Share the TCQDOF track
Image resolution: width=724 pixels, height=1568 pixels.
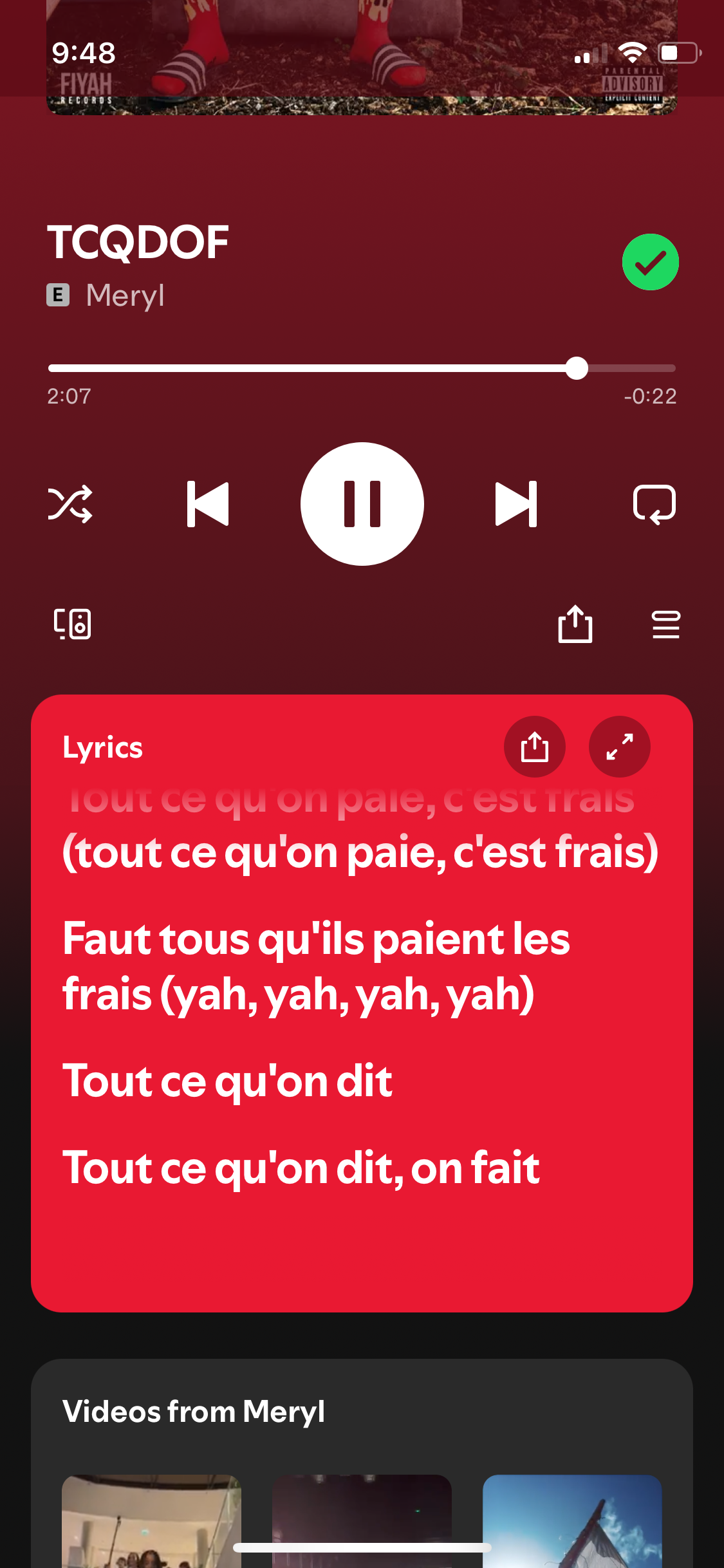pos(575,624)
